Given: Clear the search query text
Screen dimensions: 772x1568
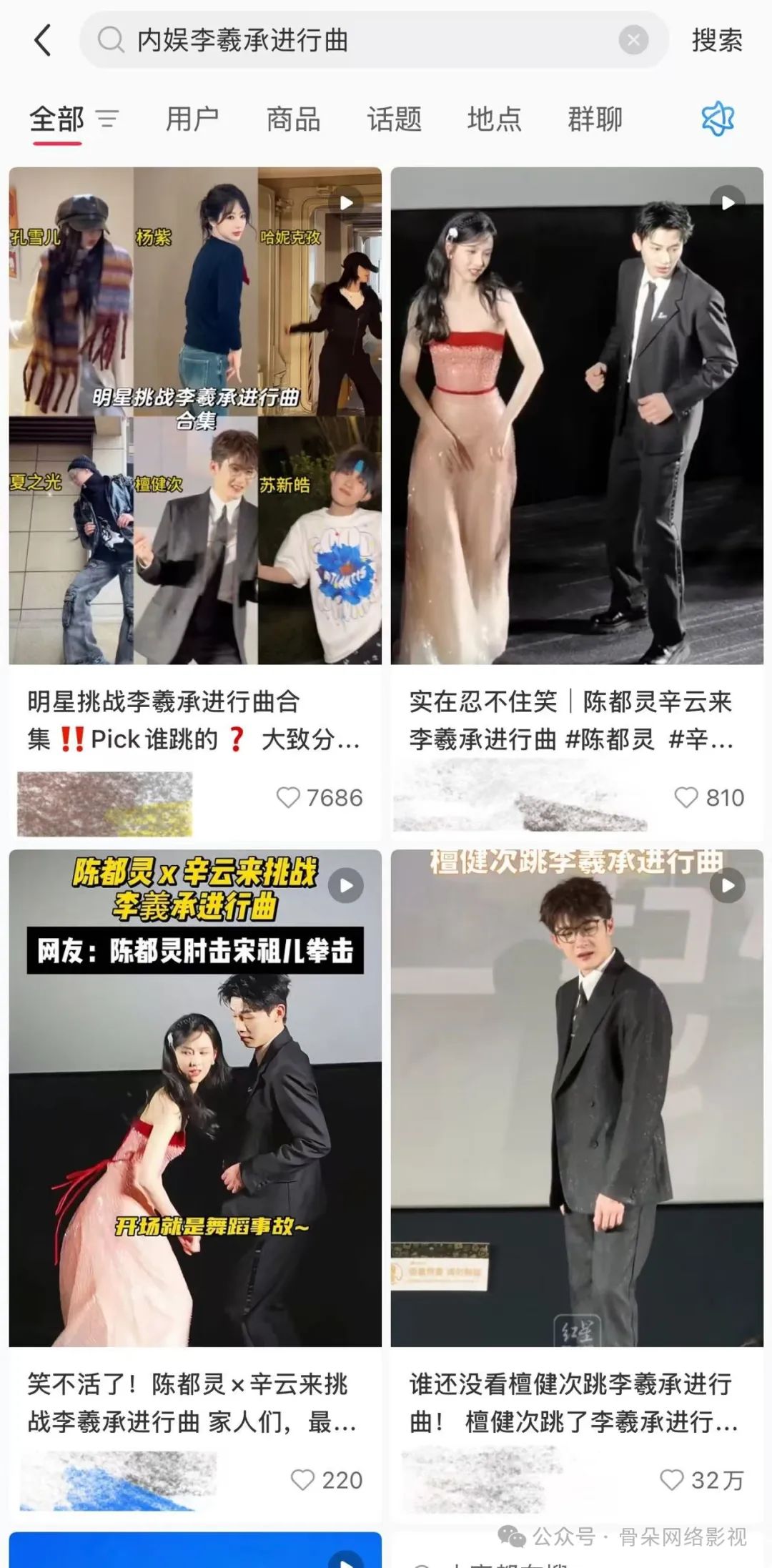Looking at the screenshot, I should click(633, 40).
